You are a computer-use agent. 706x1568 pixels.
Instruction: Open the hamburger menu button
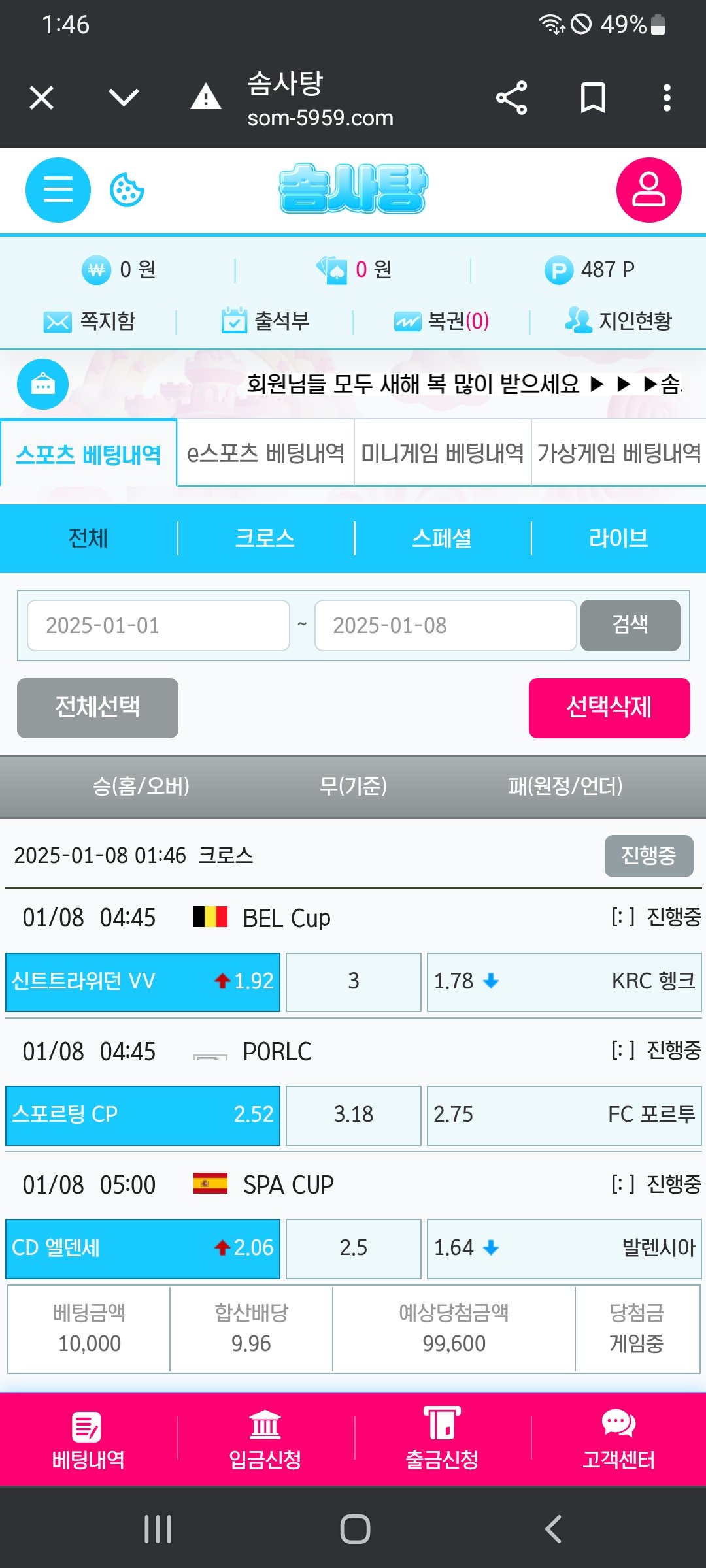58,190
